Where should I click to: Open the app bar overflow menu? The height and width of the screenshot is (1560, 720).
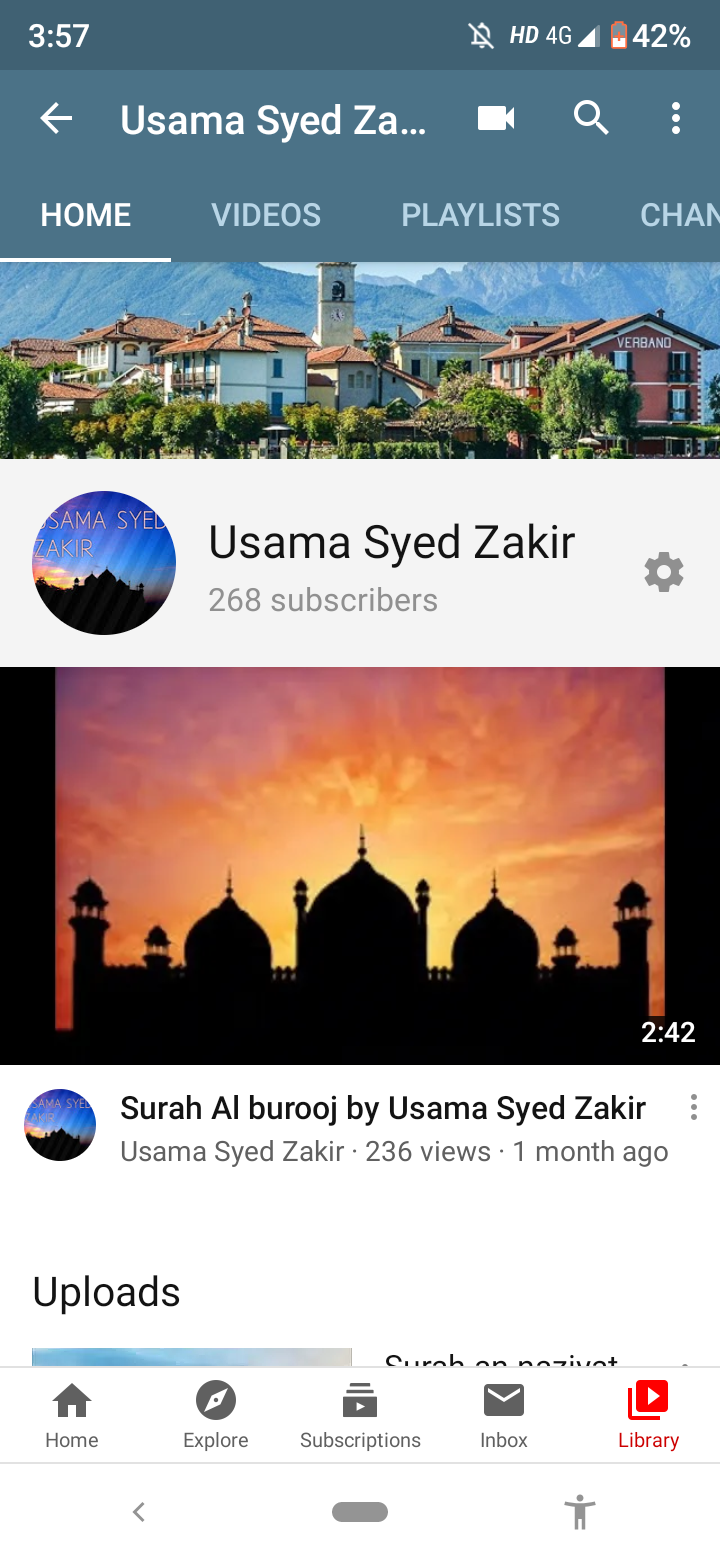point(676,119)
